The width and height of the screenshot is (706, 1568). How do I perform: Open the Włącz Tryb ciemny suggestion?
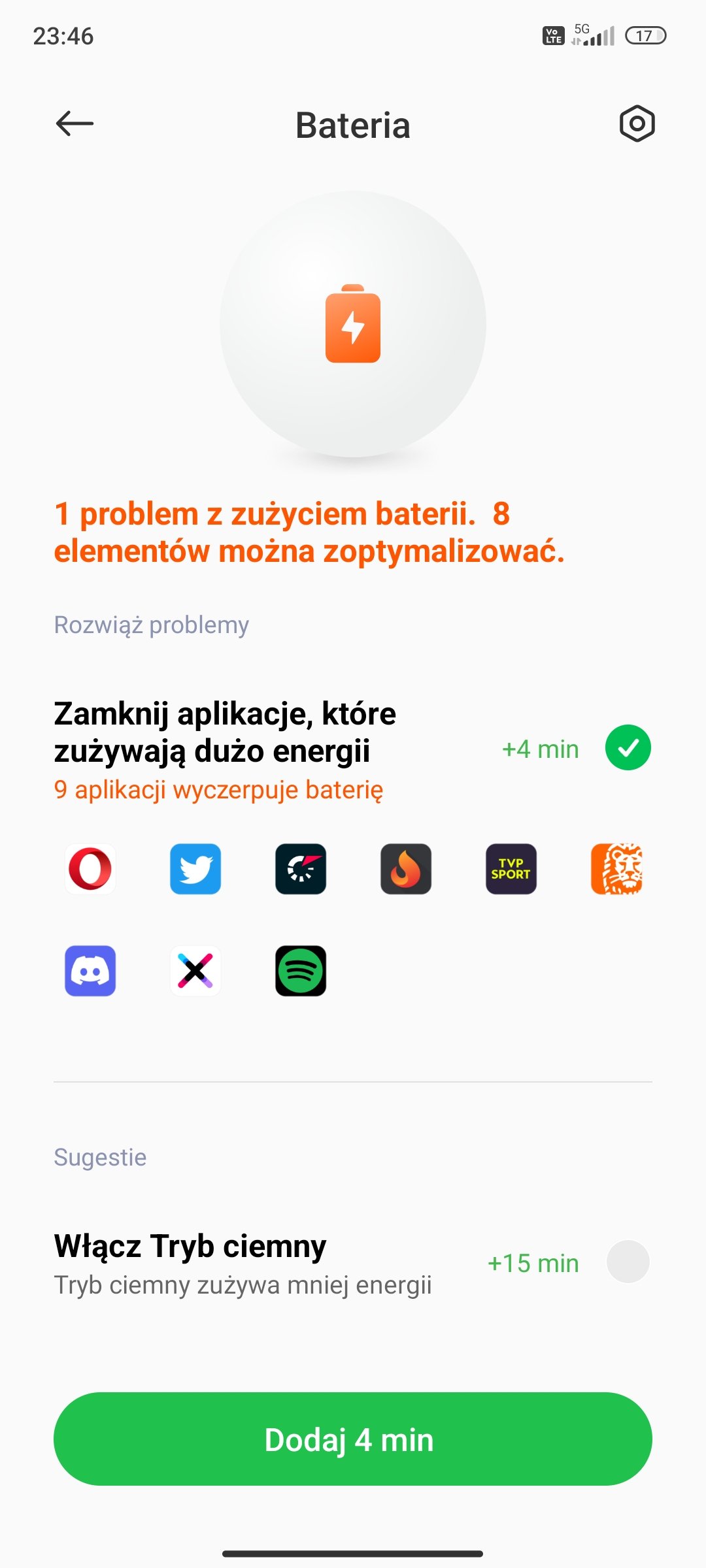point(353,1263)
